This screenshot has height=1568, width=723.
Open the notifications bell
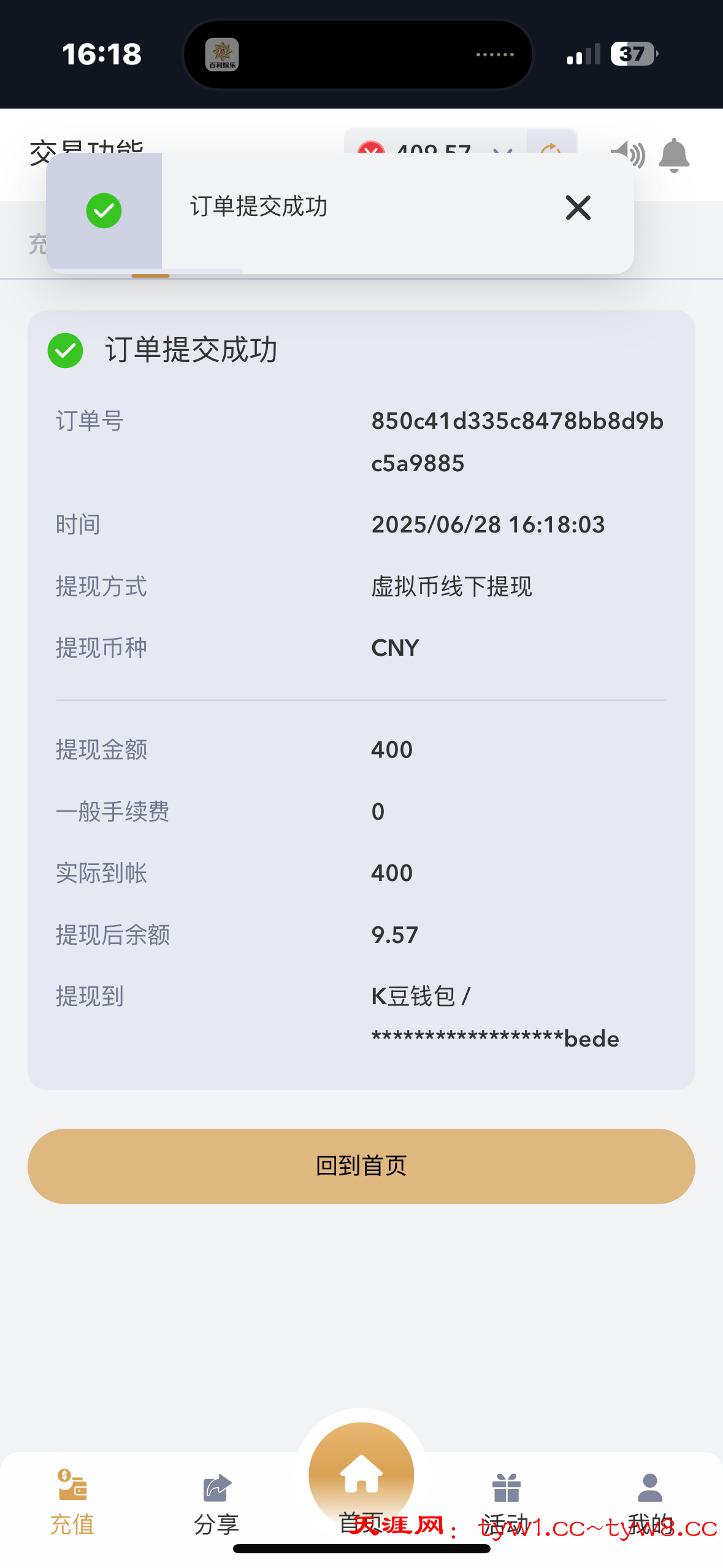click(x=673, y=155)
